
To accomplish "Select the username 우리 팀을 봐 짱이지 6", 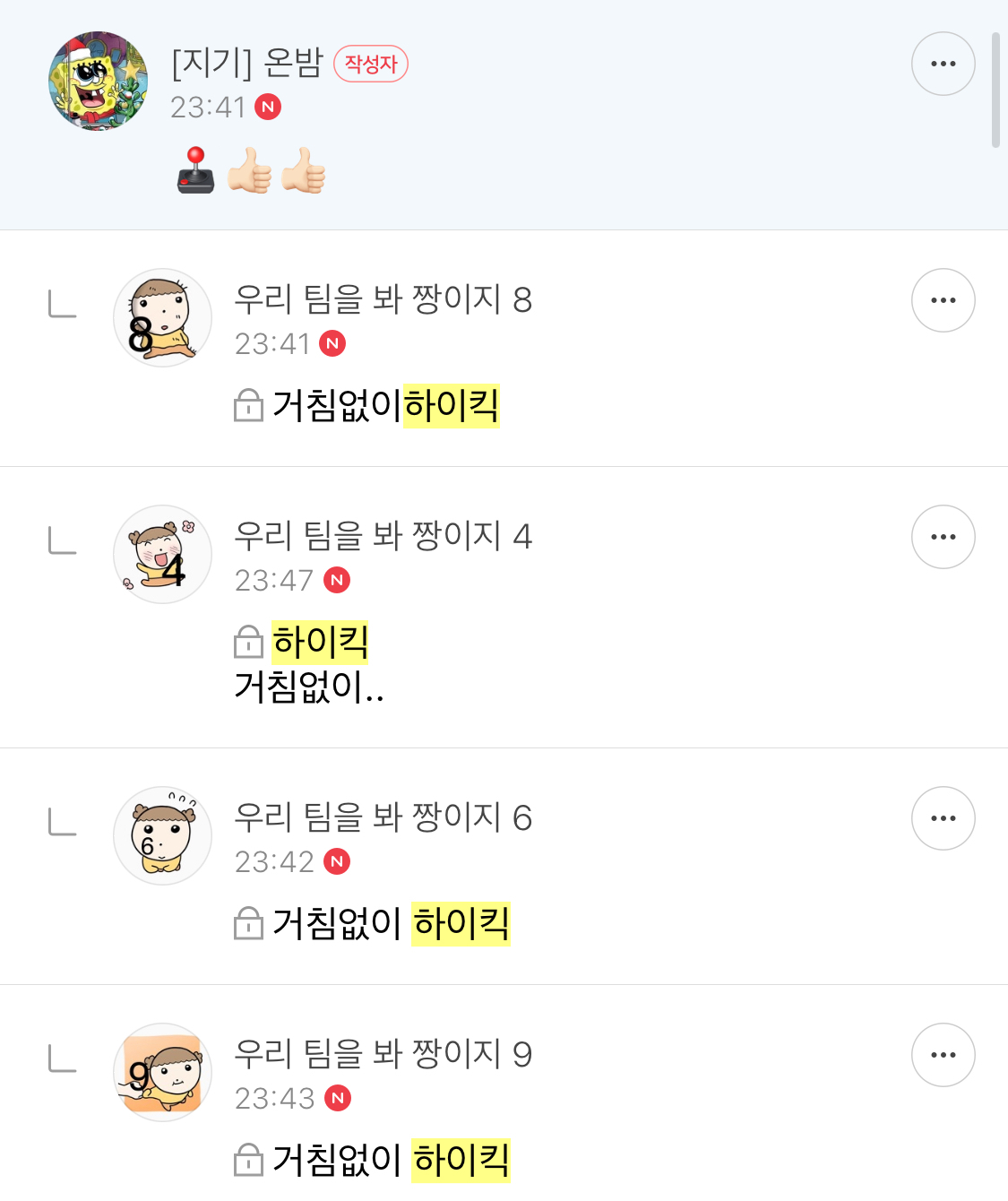I will coord(383,817).
